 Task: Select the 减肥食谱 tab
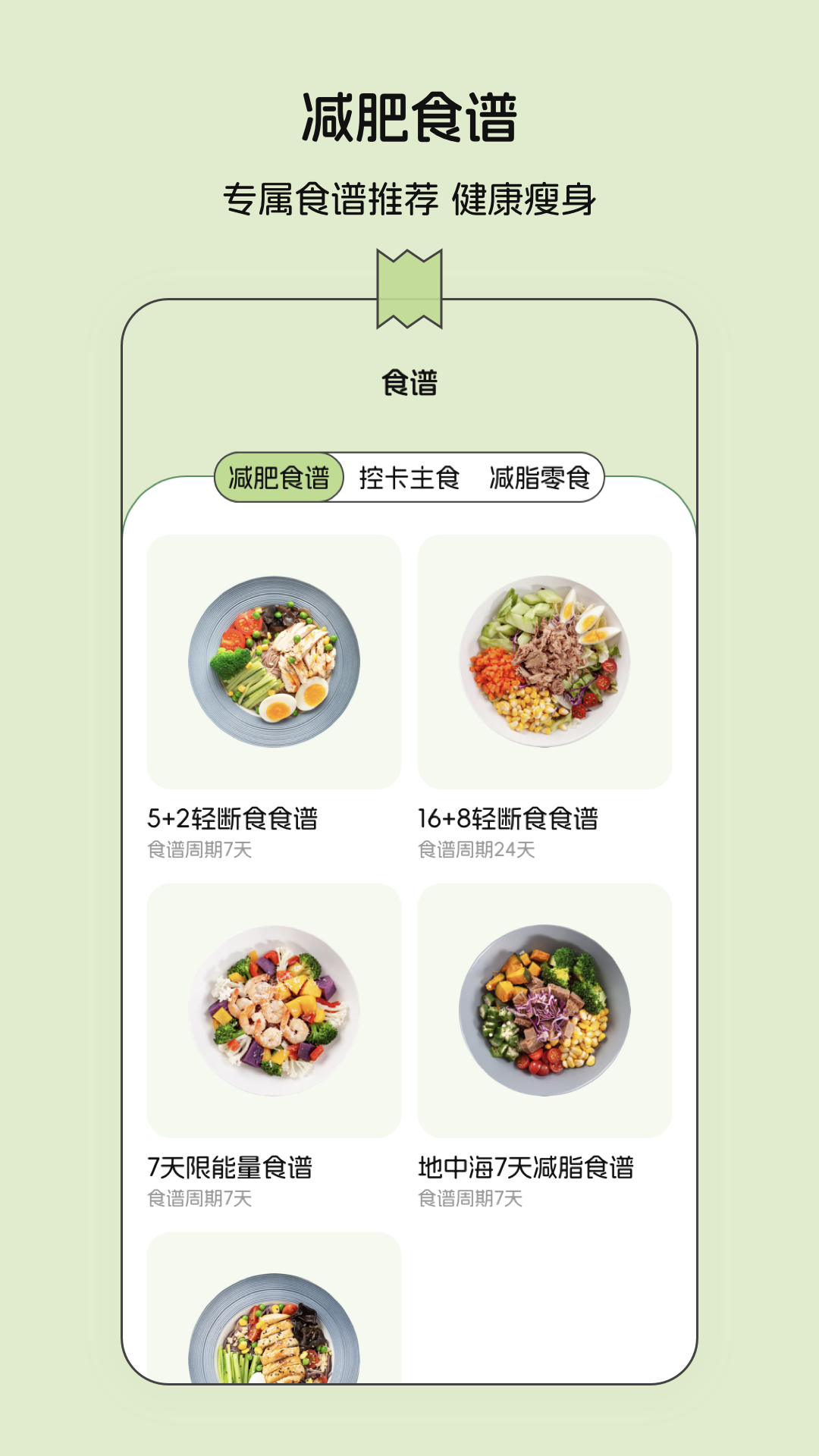(280, 478)
